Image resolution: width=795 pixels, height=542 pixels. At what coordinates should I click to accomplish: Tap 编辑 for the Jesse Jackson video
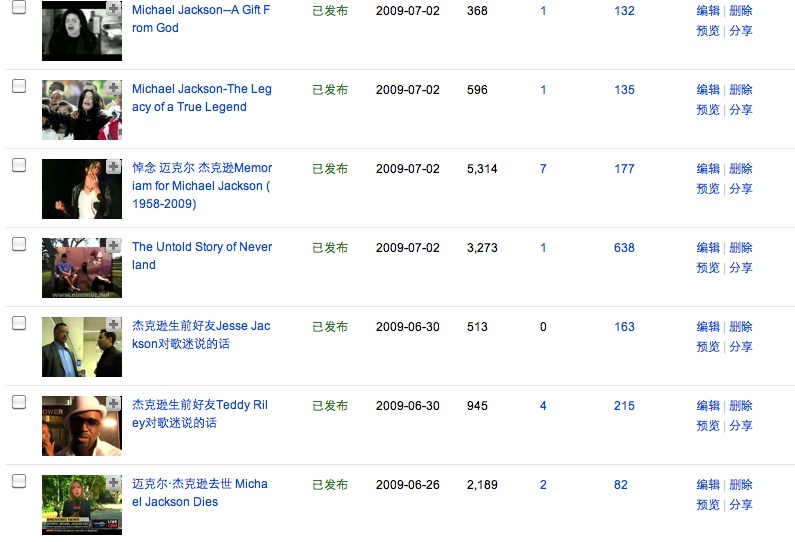pos(708,327)
